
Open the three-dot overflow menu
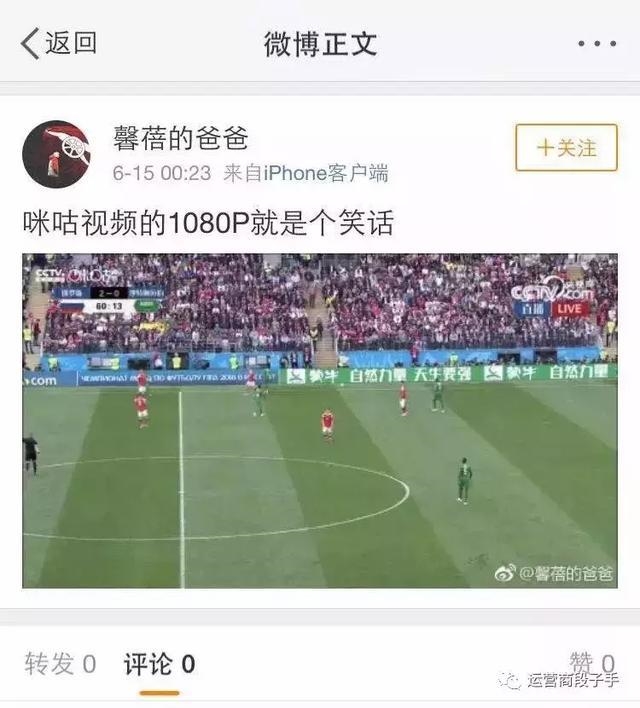597,44
